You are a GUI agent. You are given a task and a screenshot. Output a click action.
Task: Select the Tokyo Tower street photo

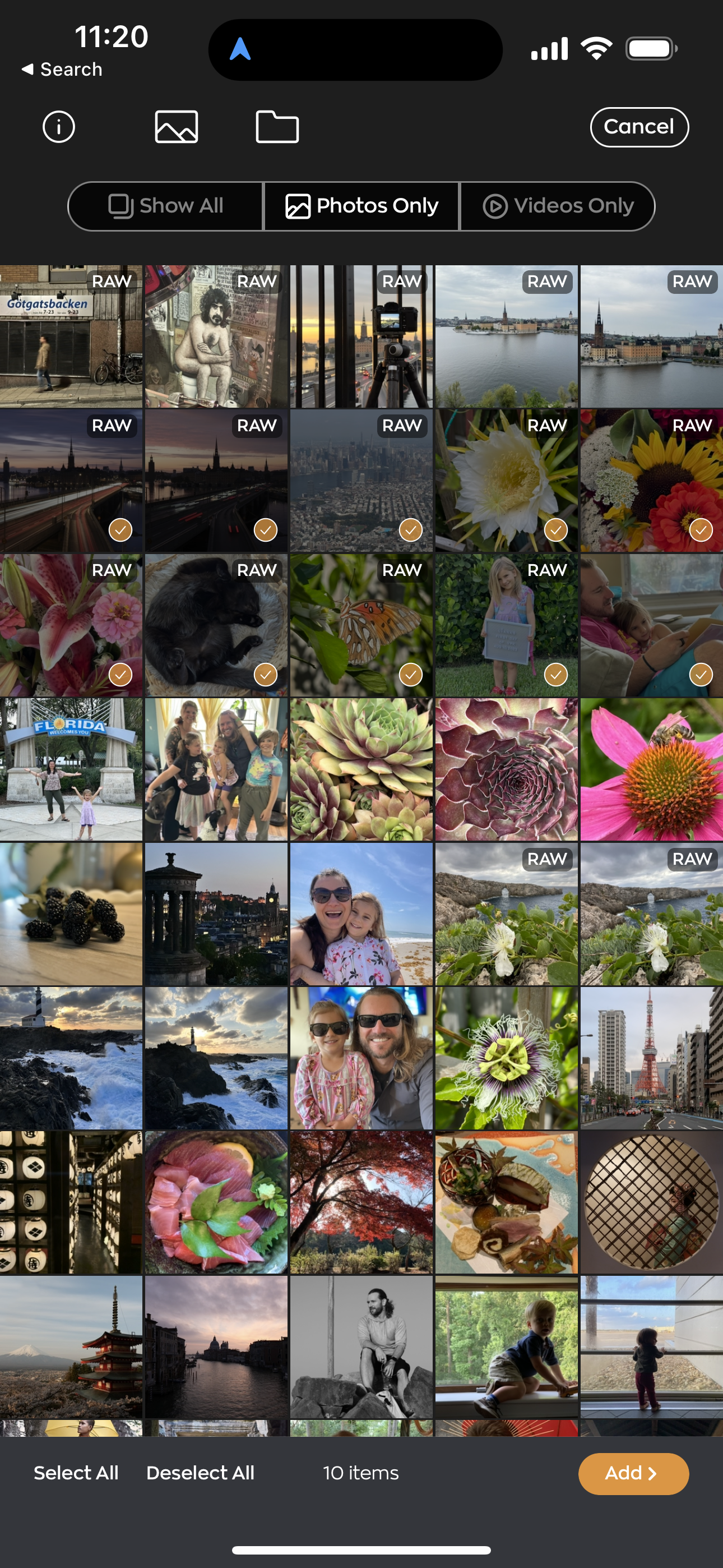pyautogui.click(x=651, y=1058)
